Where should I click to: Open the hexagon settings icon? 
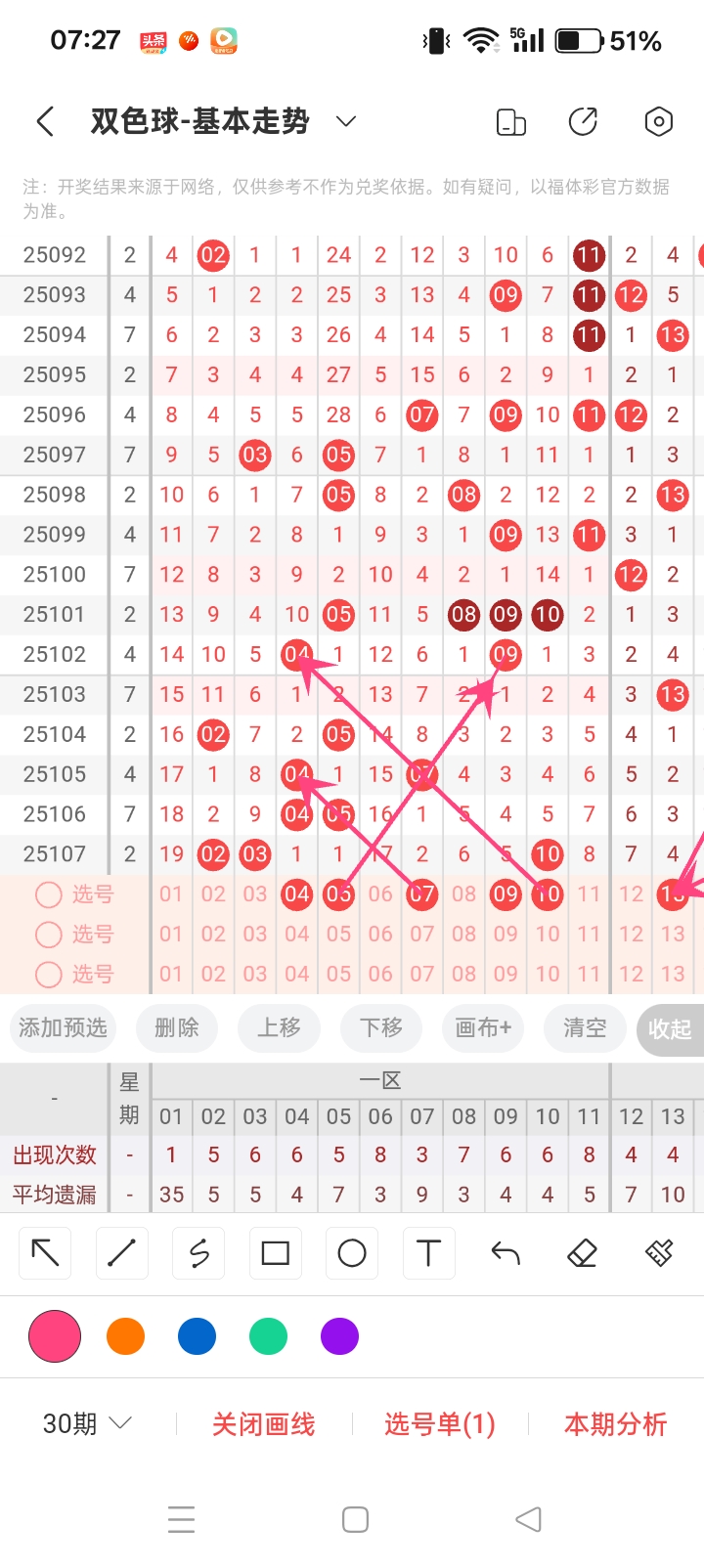(659, 121)
